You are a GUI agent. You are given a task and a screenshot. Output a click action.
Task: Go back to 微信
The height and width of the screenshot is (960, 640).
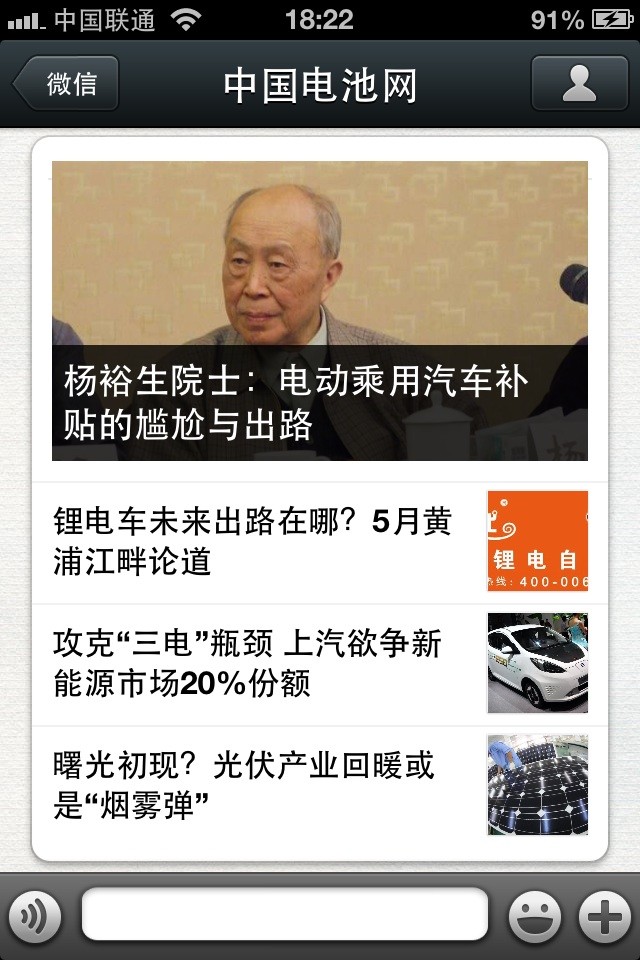(x=67, y=83)
